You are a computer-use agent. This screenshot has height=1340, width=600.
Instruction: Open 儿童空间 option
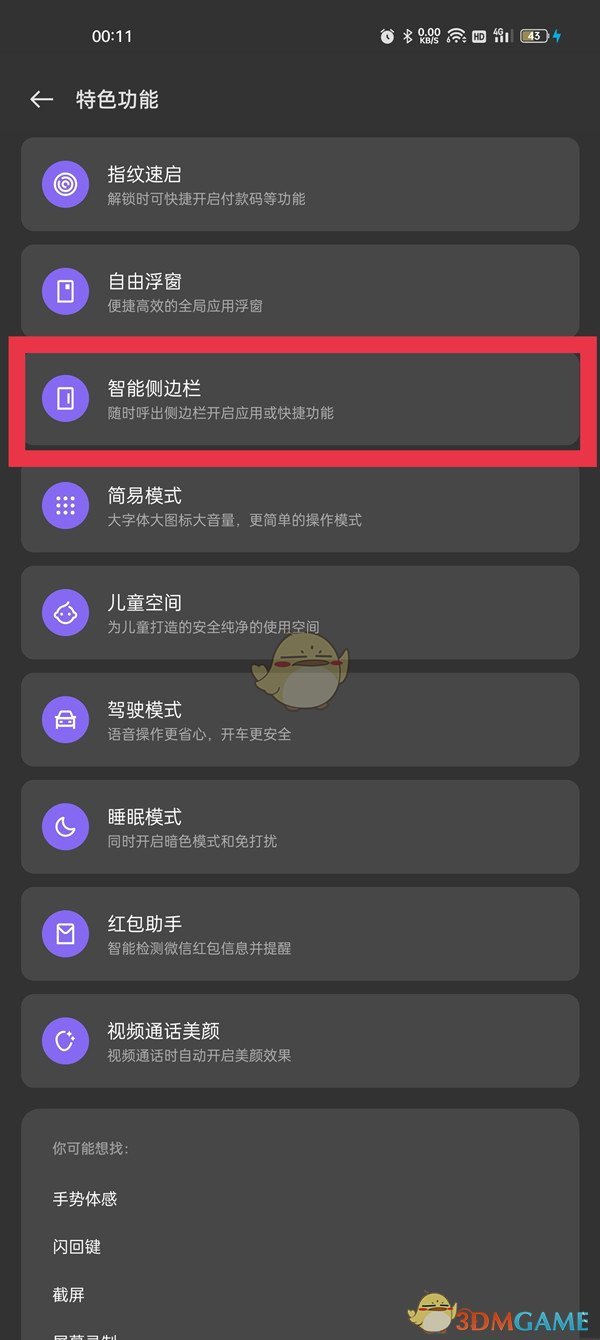pos(300,613)
